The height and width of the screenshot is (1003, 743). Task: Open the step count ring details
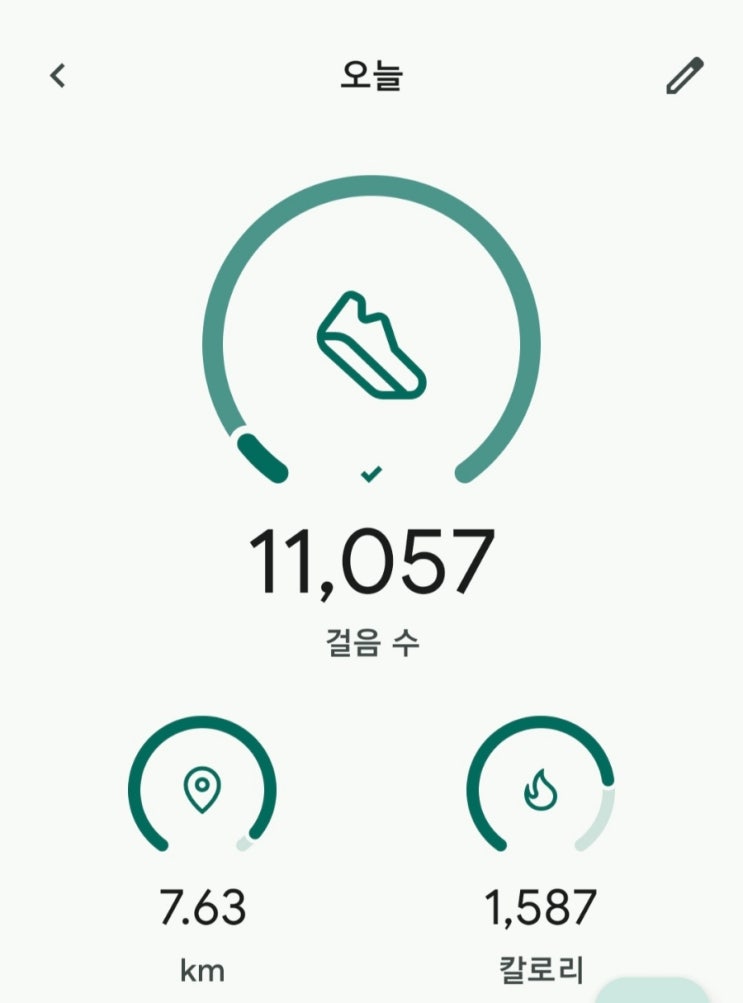372,330
